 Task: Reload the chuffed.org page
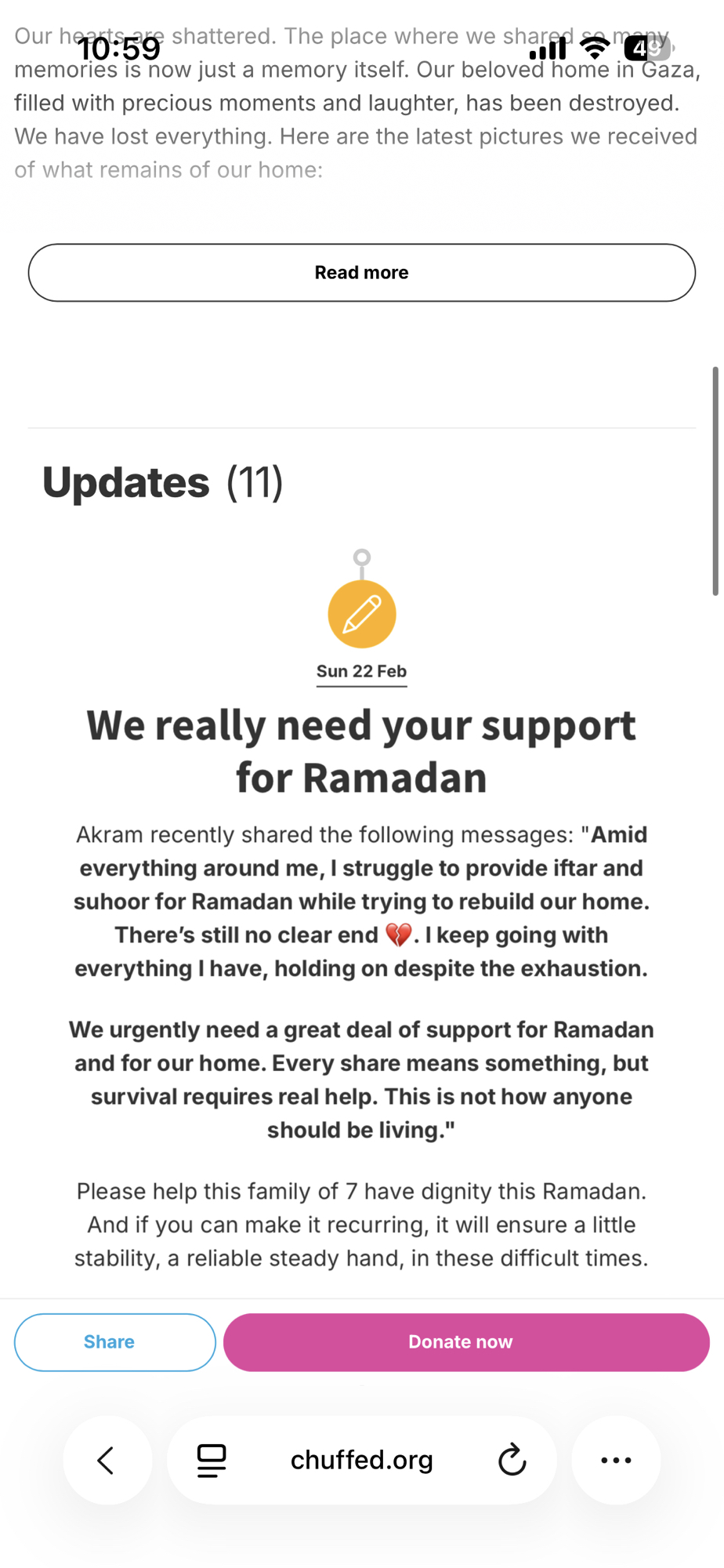pyautogui.click(x=512, y=1460)
